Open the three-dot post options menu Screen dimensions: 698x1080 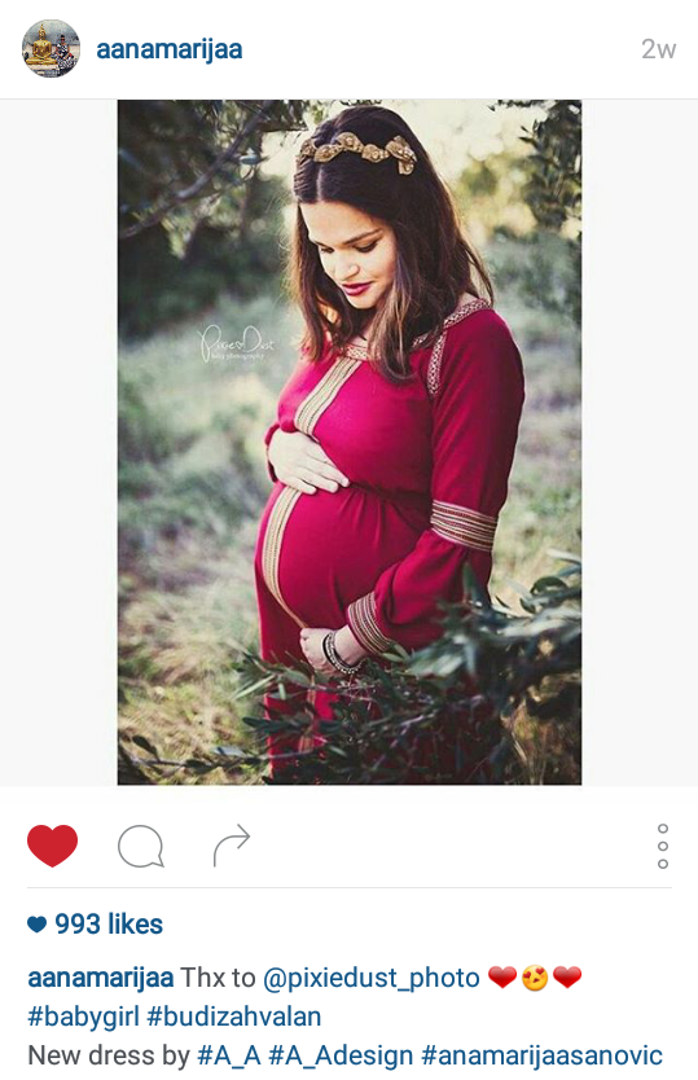tap(662, 846)
